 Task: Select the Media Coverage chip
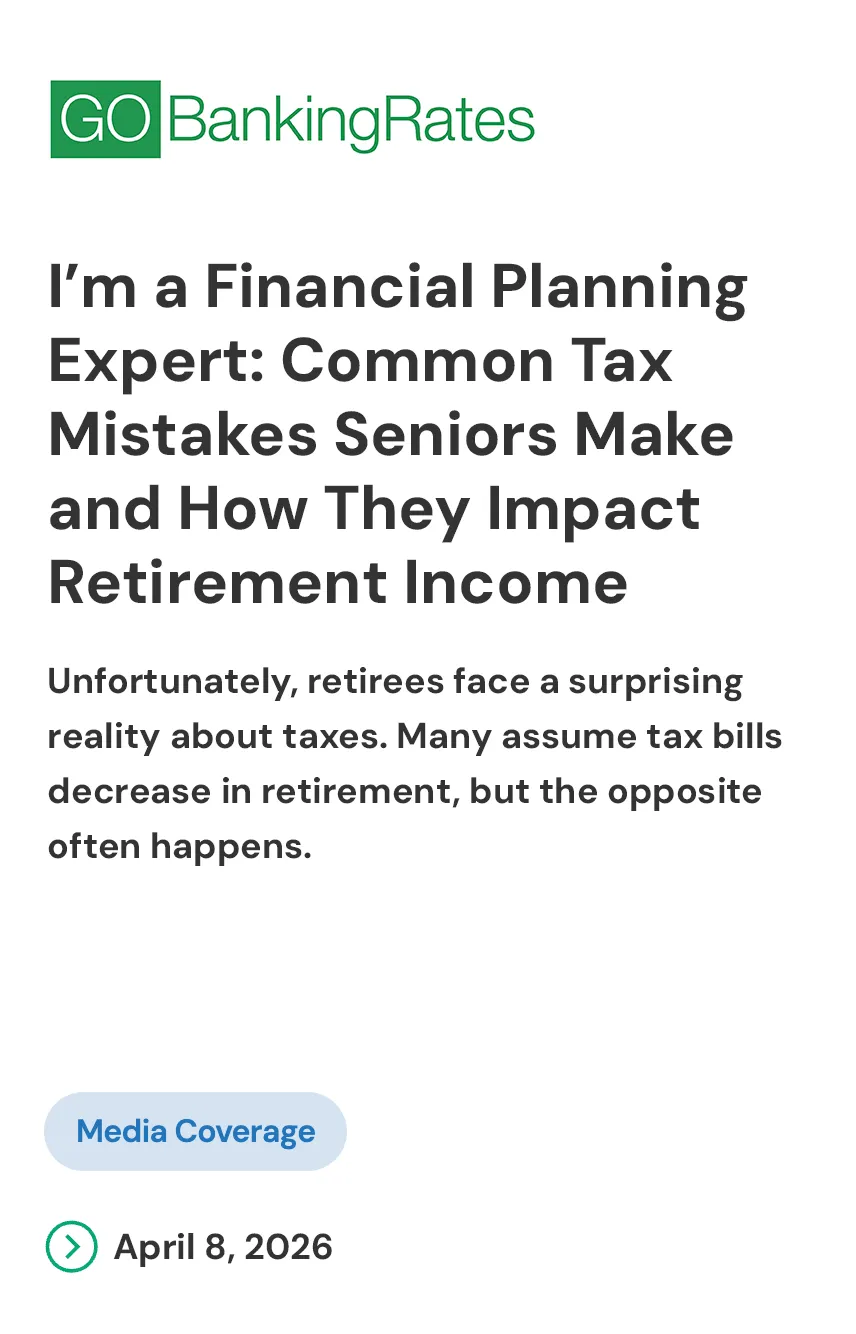point(195,1131)
